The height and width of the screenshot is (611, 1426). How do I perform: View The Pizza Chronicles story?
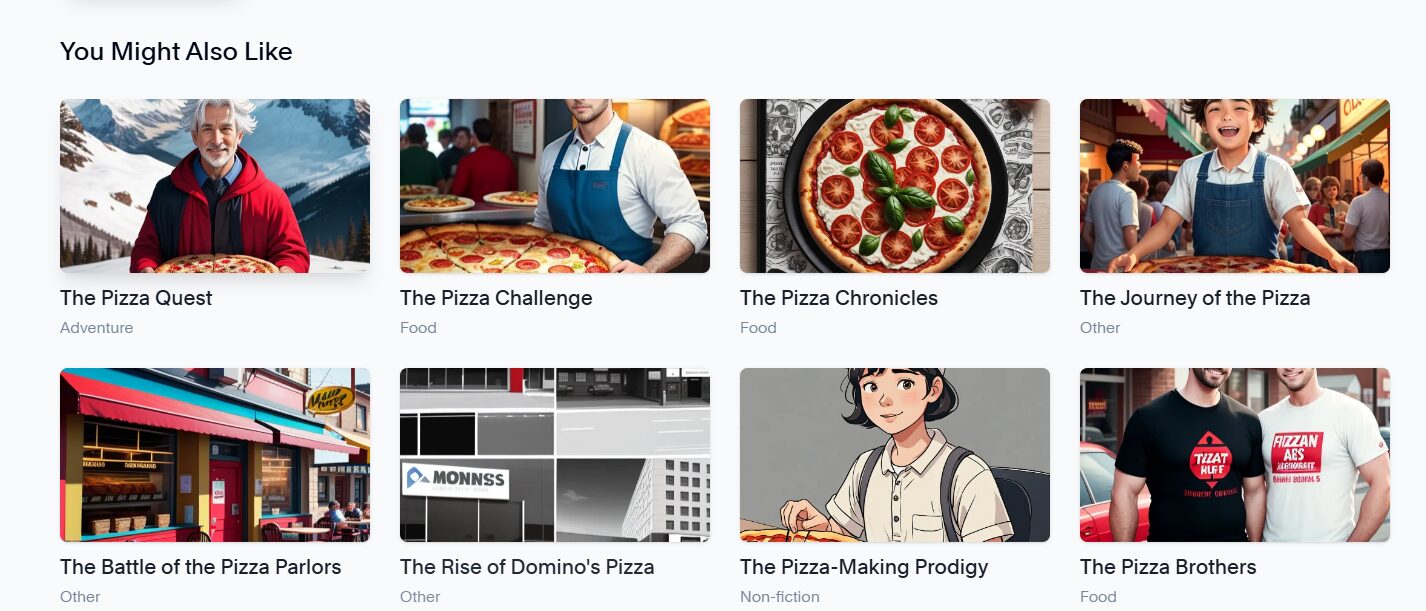click(x=895, y=186)
